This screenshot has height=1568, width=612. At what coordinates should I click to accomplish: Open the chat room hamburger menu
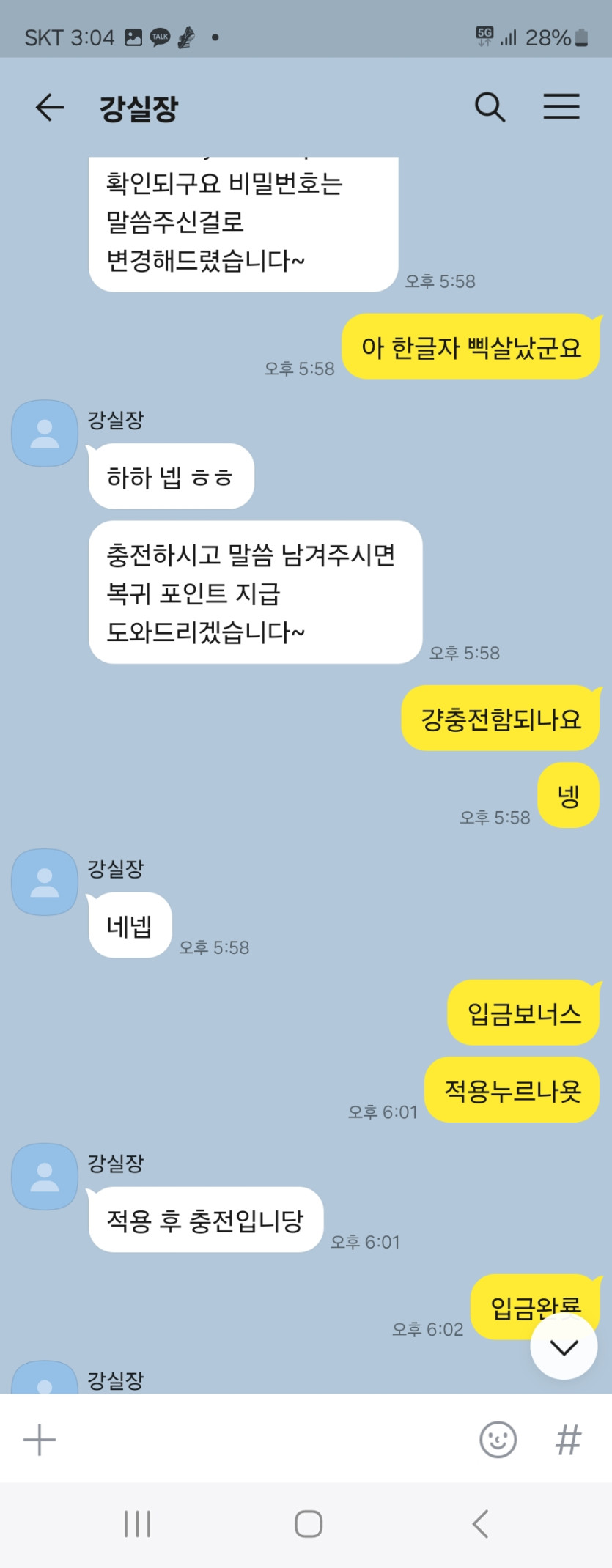click(x=561, y=107)
